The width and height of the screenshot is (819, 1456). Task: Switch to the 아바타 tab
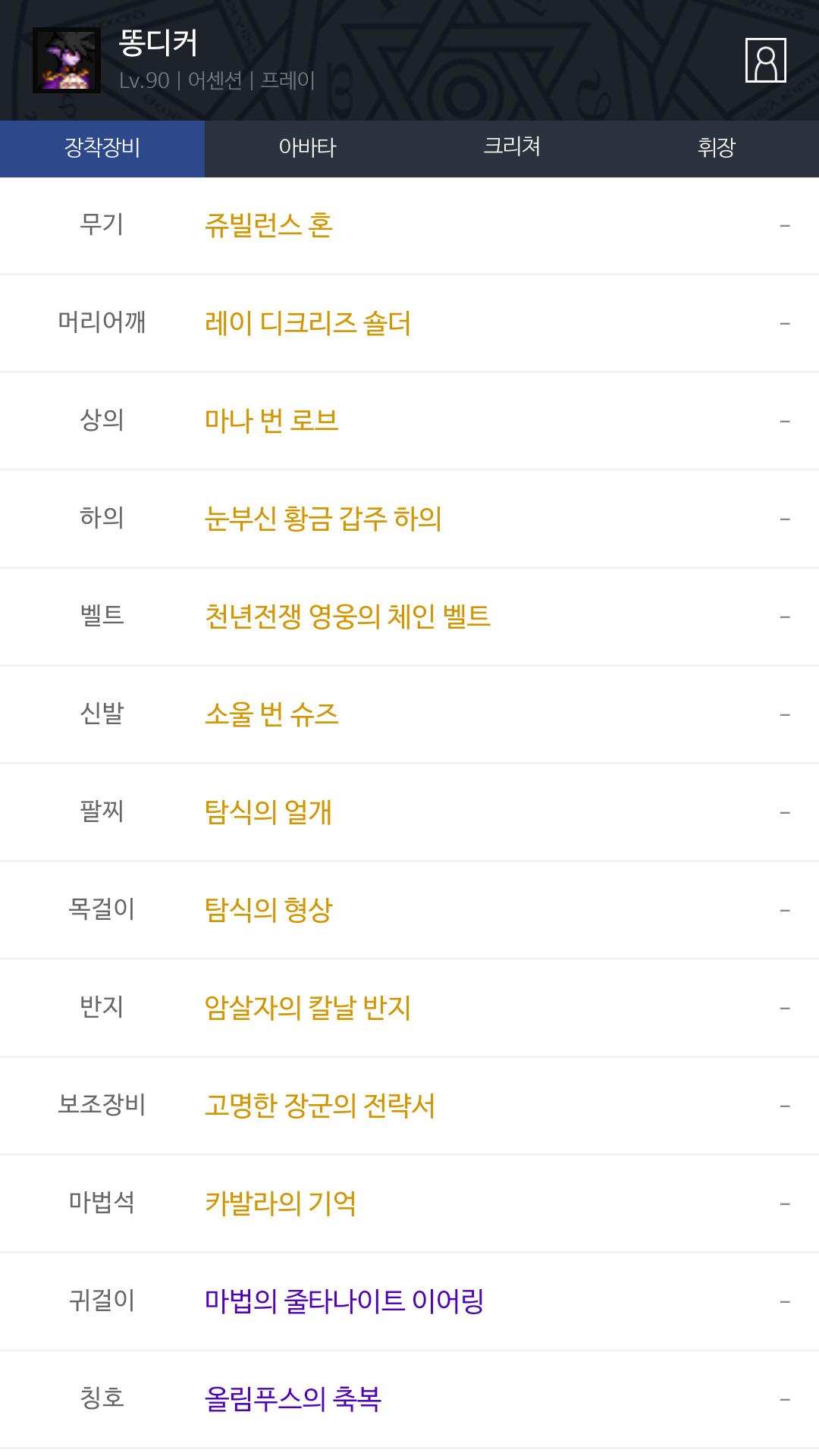coord(307,148)
